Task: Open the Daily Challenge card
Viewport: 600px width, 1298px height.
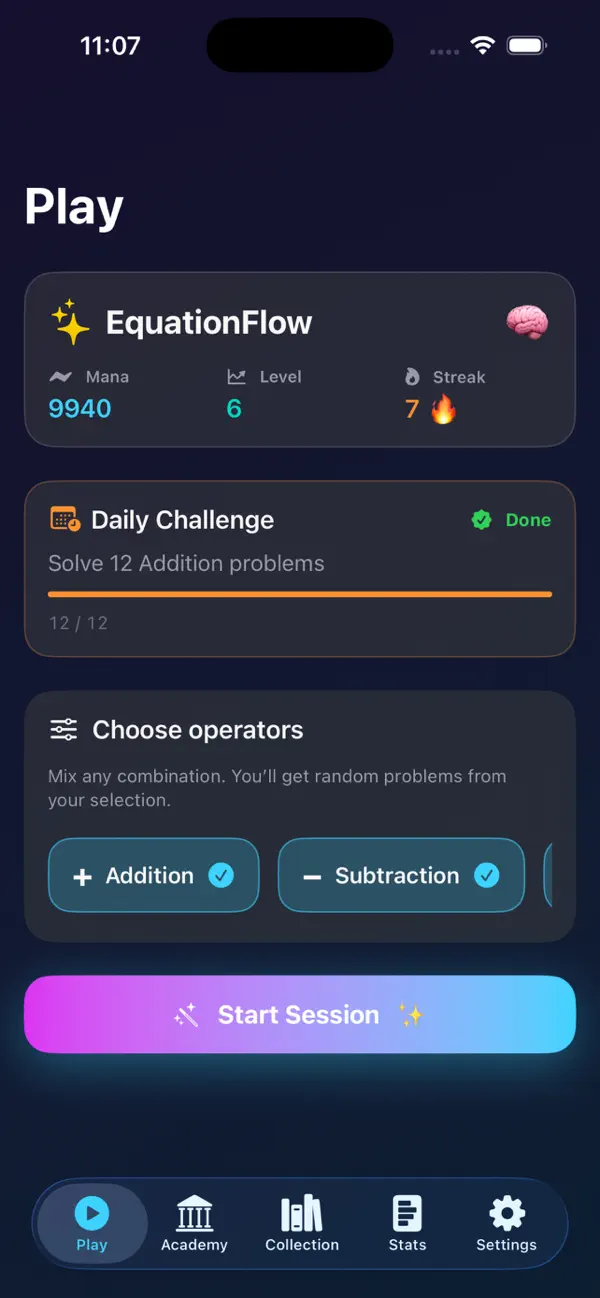Action: coord(300,569)
